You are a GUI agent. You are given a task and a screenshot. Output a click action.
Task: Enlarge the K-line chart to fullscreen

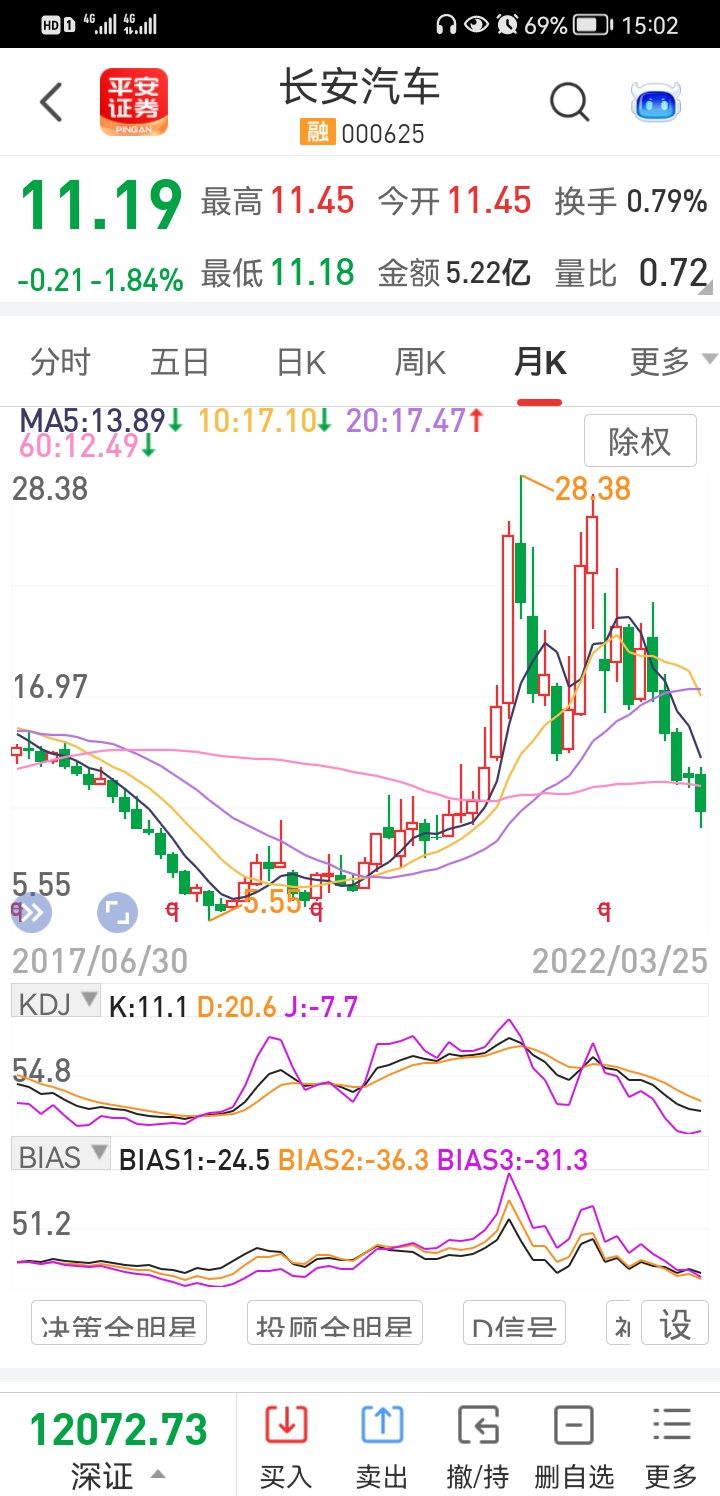click(116, 911)
